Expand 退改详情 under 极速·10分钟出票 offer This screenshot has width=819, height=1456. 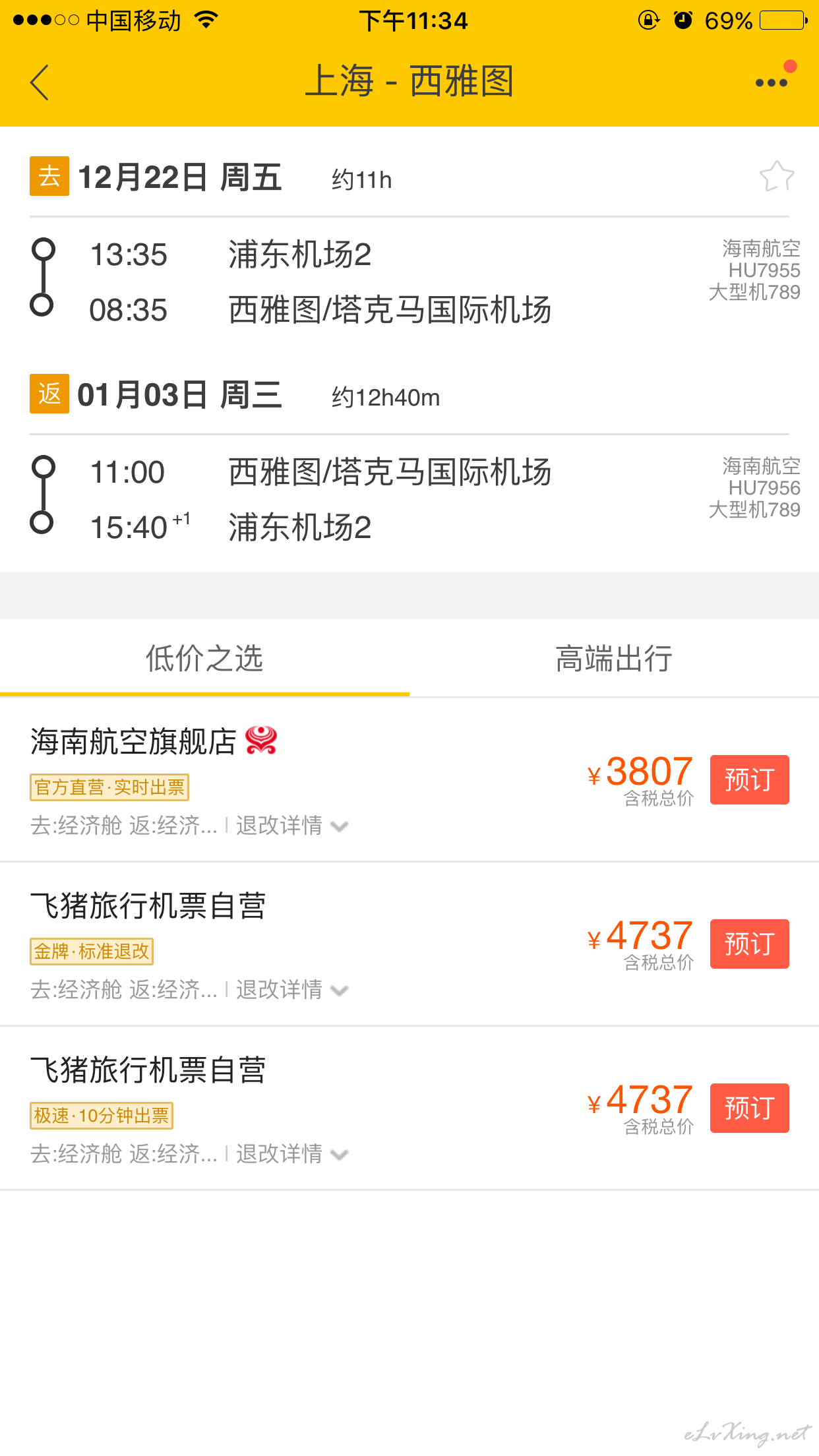coord(292,1154)
